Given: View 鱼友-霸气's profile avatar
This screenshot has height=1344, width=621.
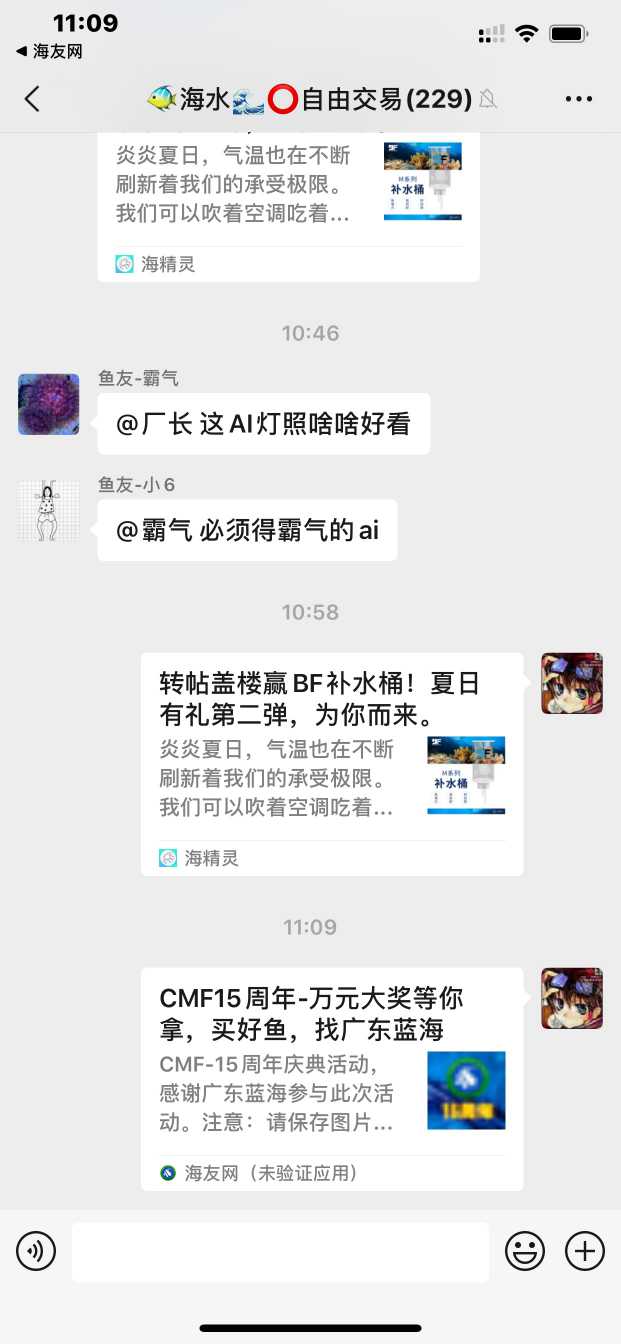Looking at the screenshot, I should [x=48, y=404].
